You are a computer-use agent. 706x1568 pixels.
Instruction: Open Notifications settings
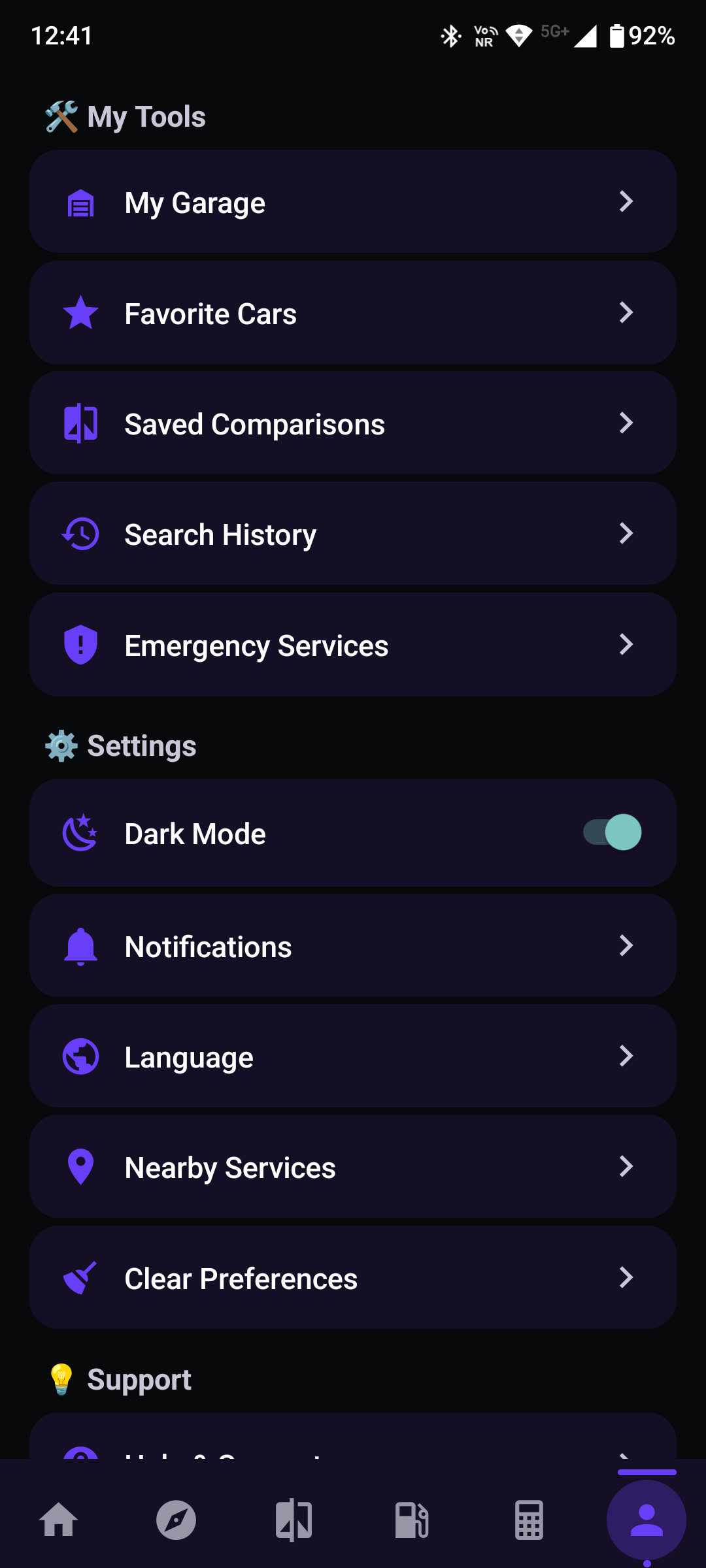[x=353, y=946]
